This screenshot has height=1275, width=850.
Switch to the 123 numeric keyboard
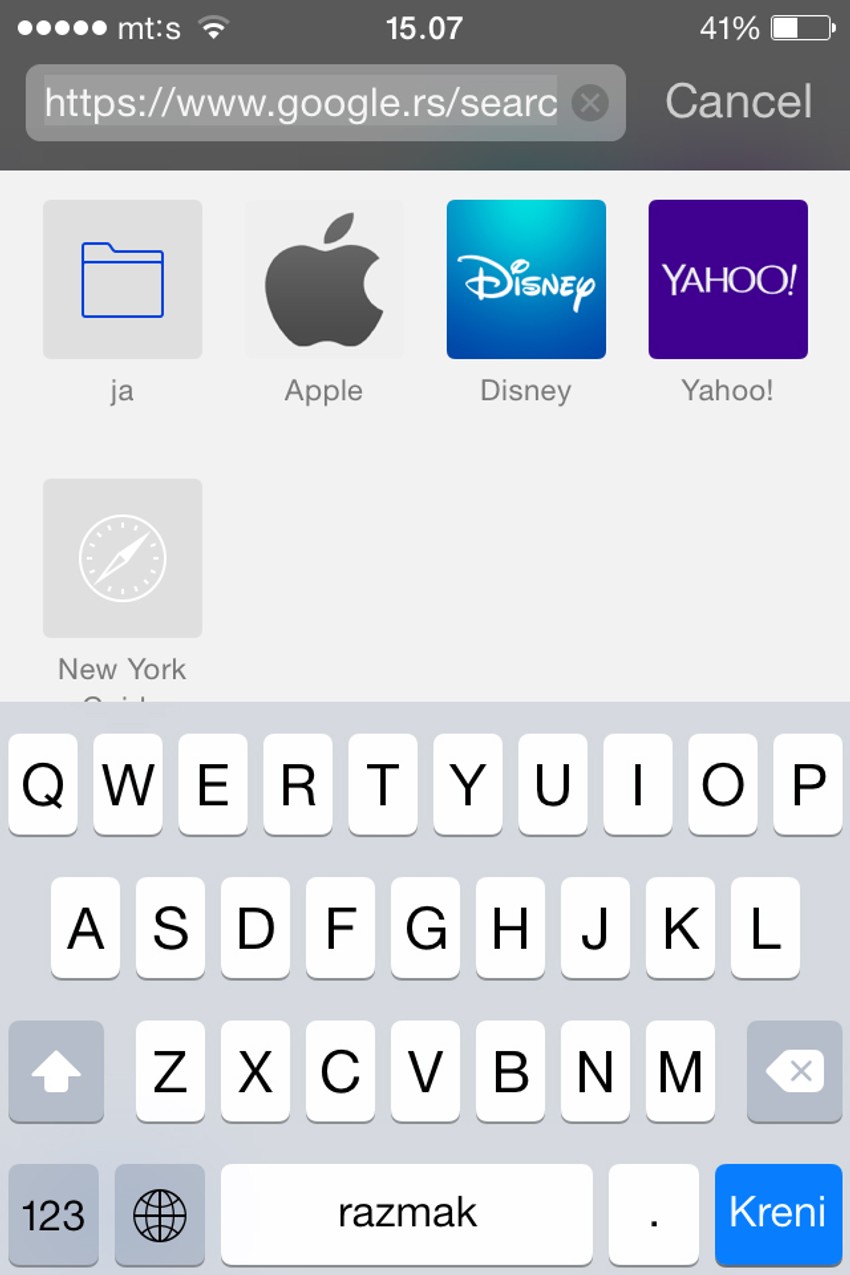click(x=54, y=1213)
